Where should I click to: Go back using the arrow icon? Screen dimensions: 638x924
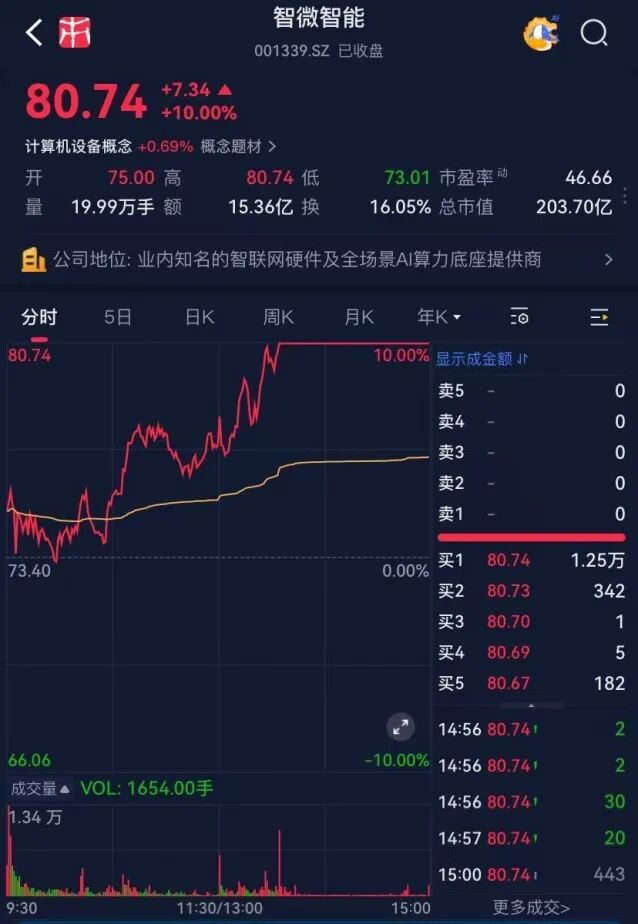34,33
